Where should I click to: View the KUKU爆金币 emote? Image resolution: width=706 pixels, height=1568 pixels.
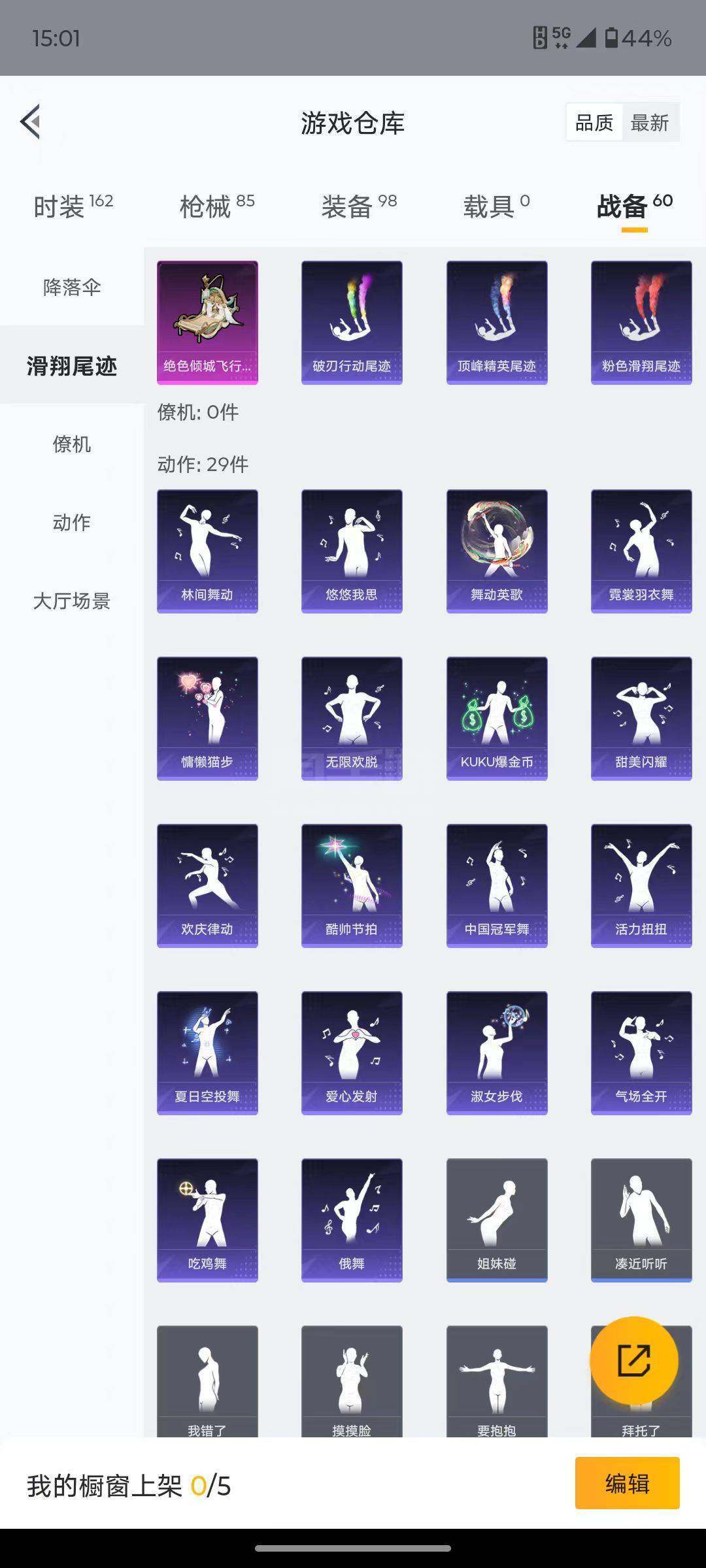pos(497,719)
